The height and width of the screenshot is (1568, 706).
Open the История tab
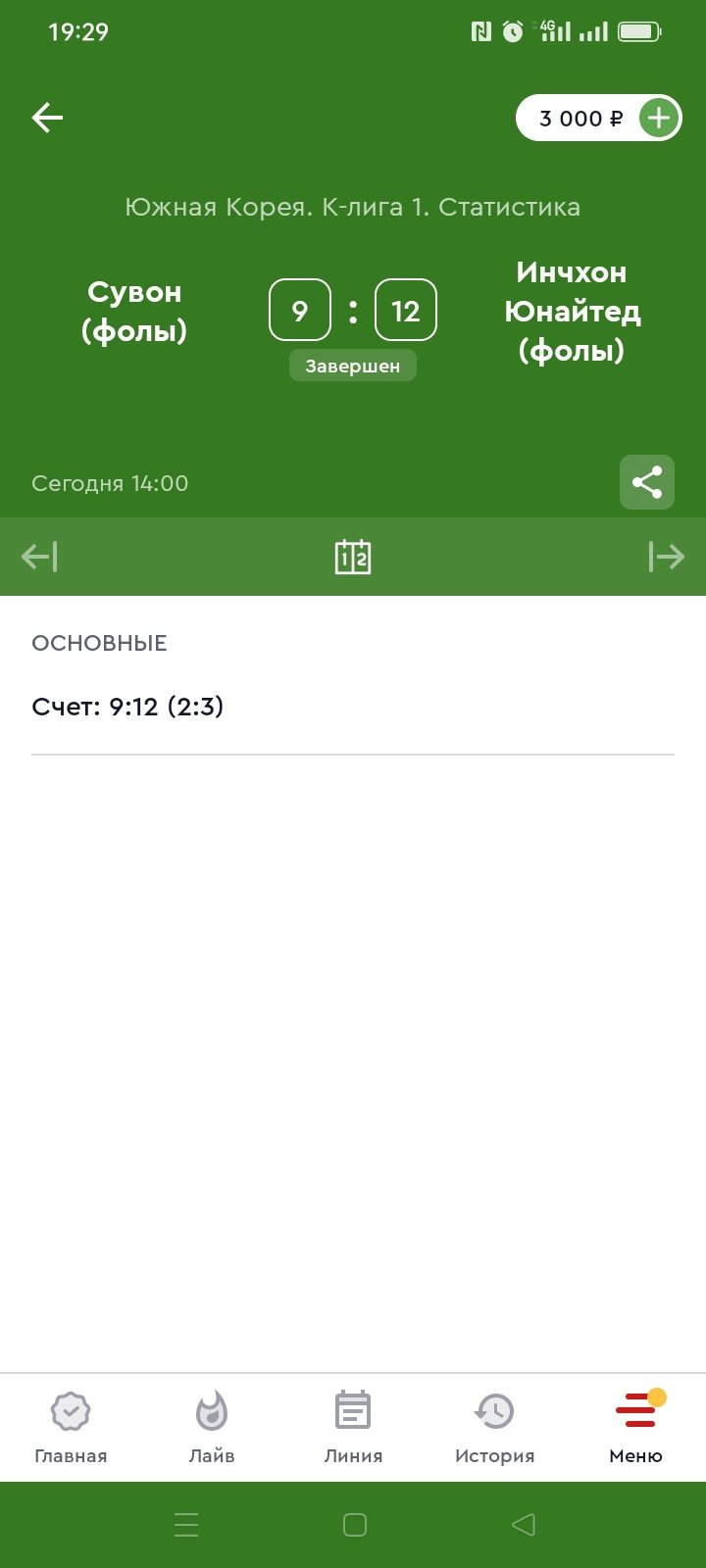tap(494, 1427)
